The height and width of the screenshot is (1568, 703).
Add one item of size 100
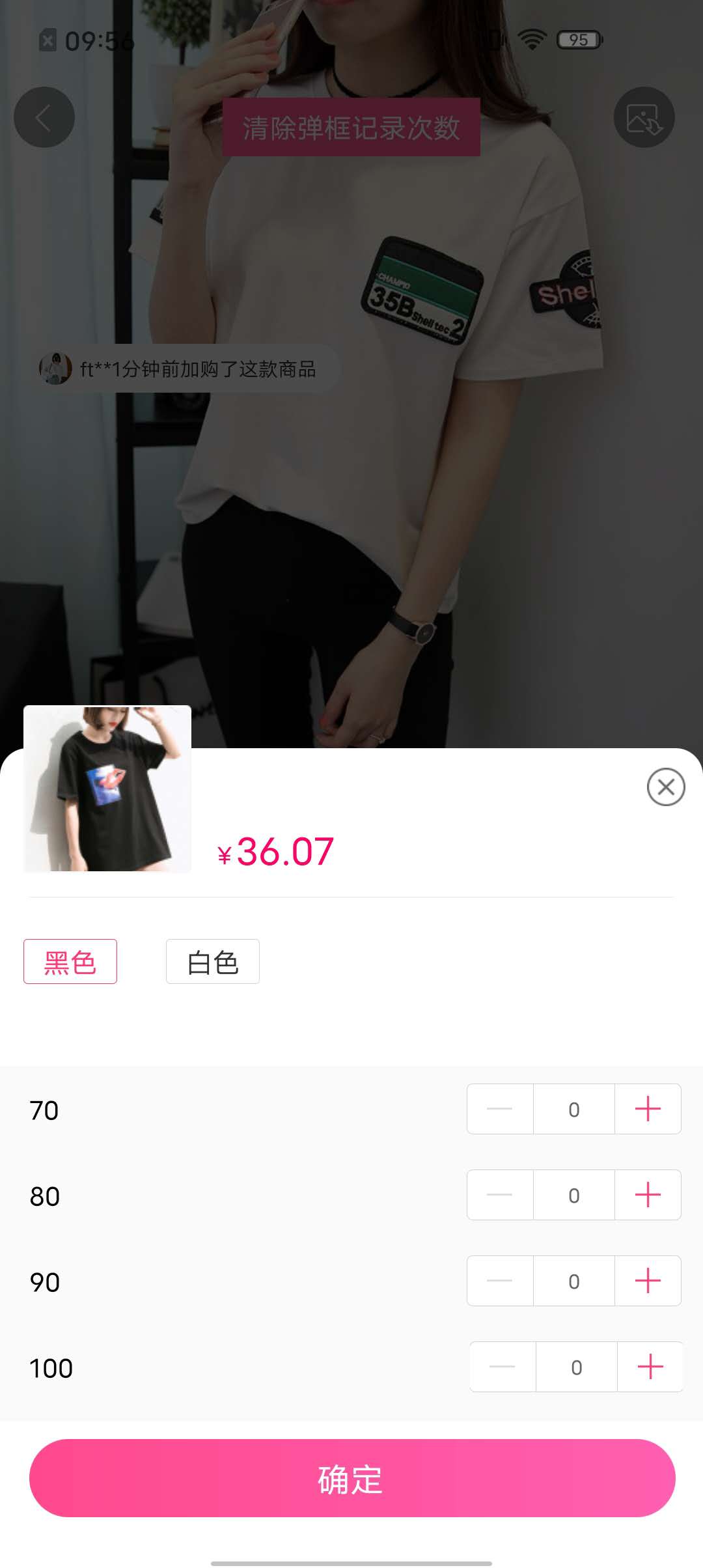click(650, 1367)
